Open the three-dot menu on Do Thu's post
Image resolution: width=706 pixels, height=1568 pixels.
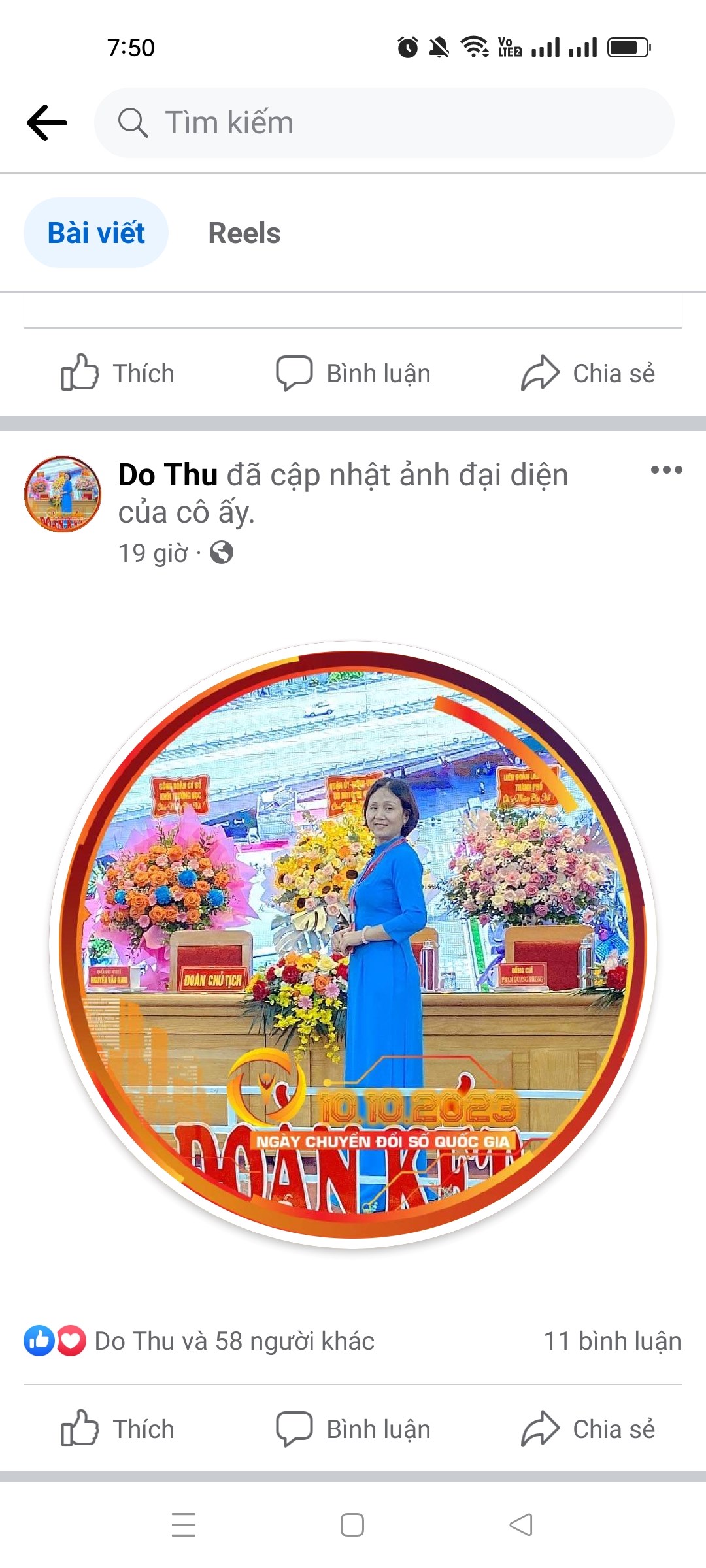tap(666, 470)
